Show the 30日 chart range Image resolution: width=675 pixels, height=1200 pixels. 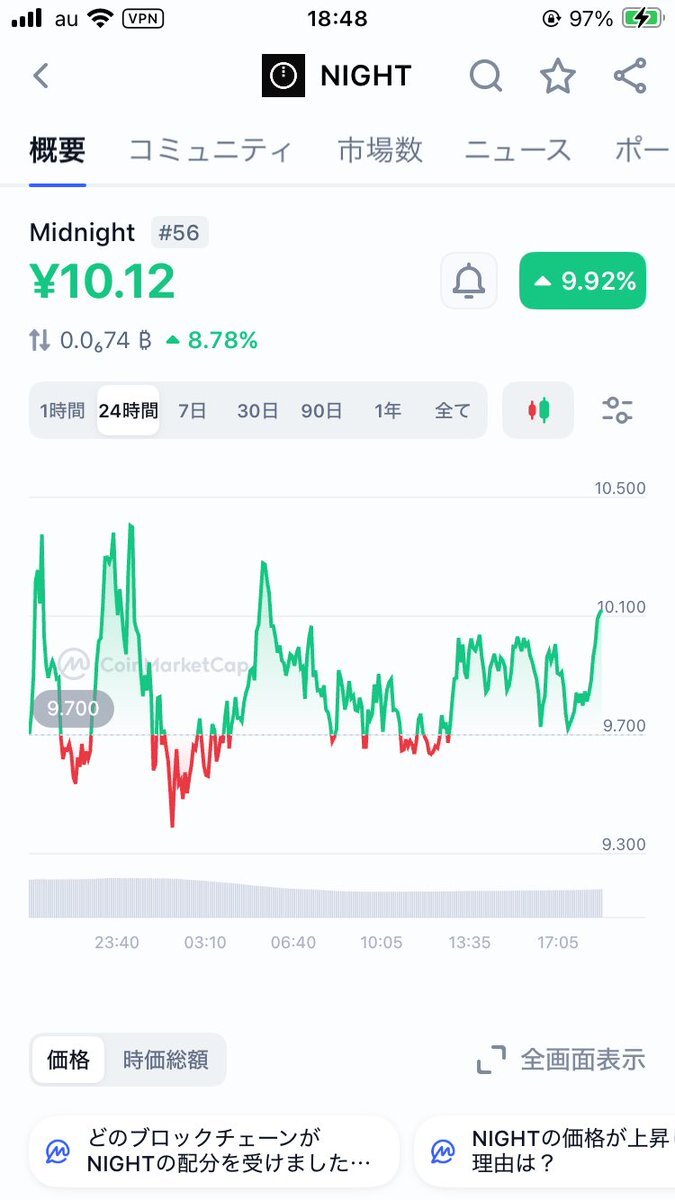(257, 410)
